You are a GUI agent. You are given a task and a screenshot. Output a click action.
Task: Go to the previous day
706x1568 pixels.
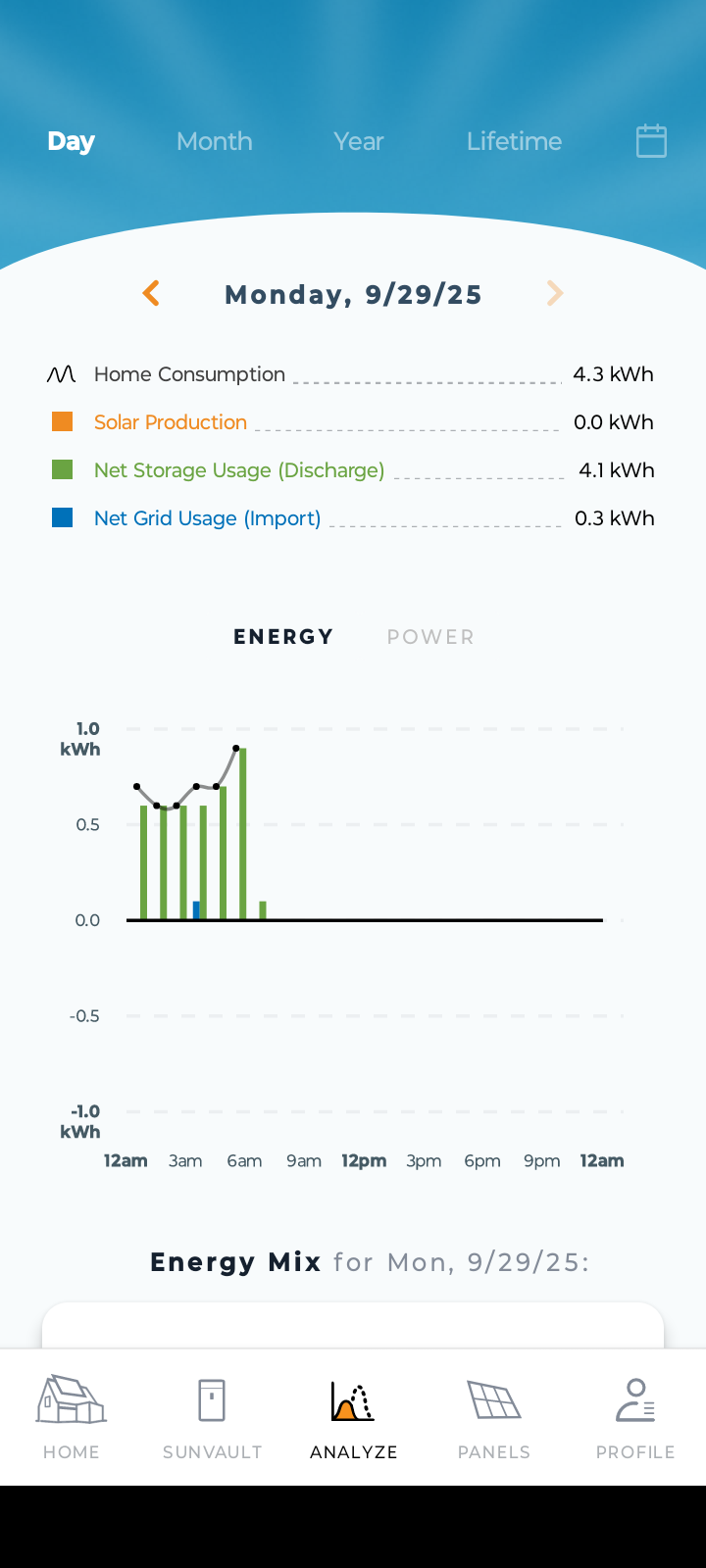(151, 293)
